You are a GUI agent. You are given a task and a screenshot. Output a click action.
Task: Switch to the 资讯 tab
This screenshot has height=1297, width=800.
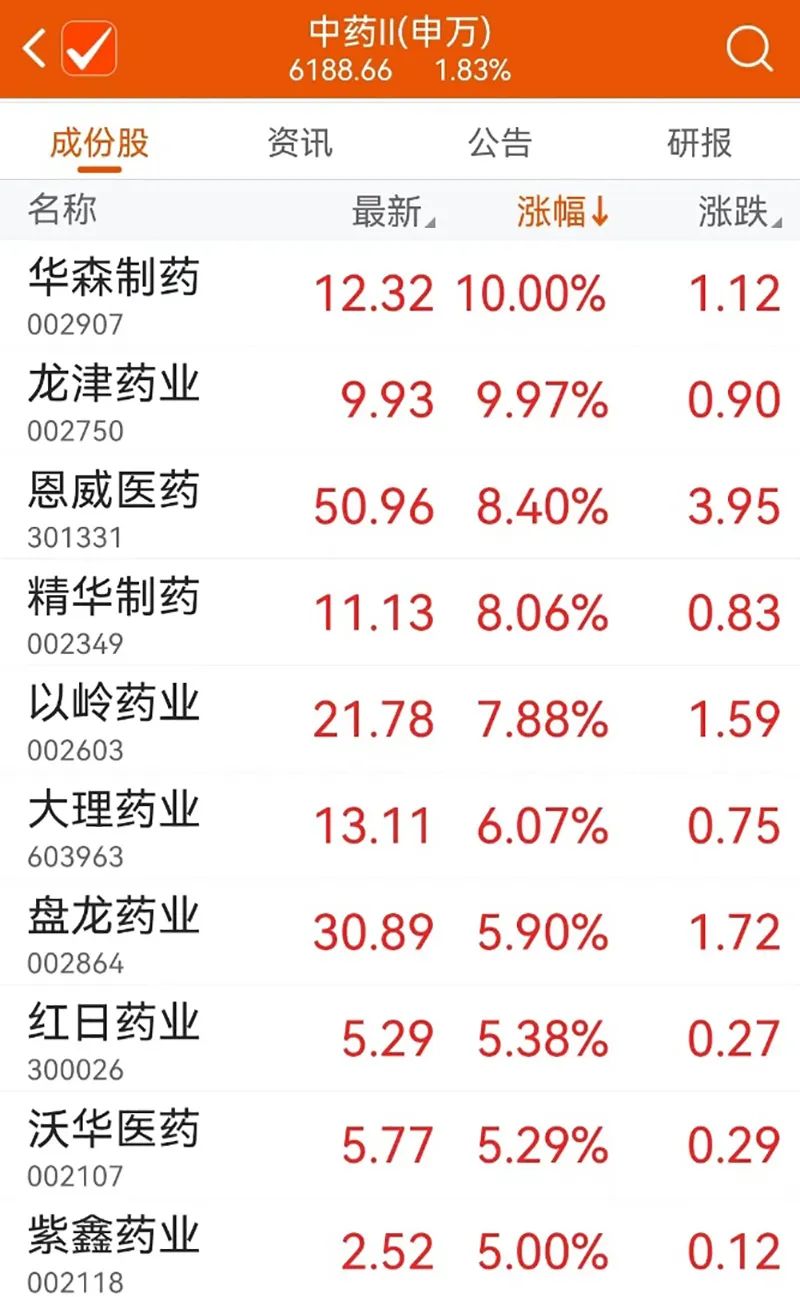(x=300, y=143)
